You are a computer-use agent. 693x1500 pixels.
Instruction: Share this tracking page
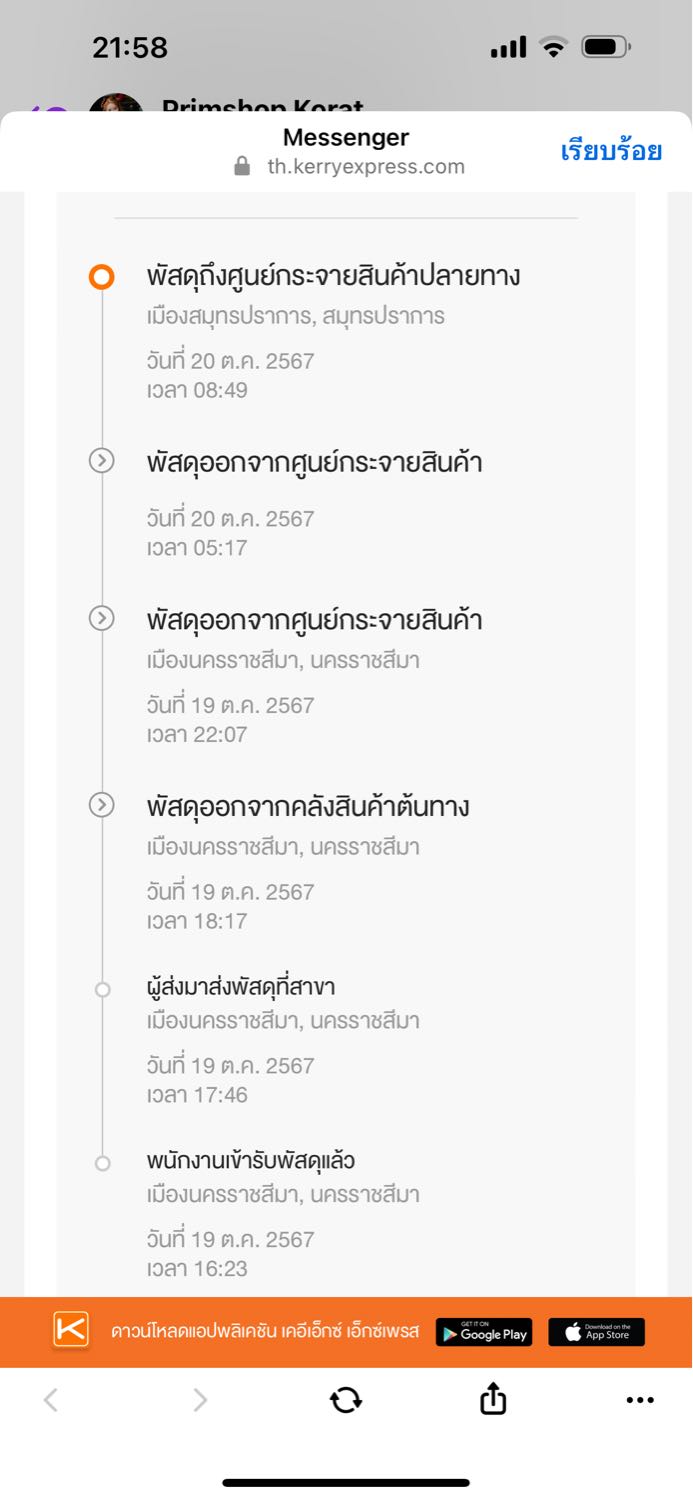coord(493,1399)
